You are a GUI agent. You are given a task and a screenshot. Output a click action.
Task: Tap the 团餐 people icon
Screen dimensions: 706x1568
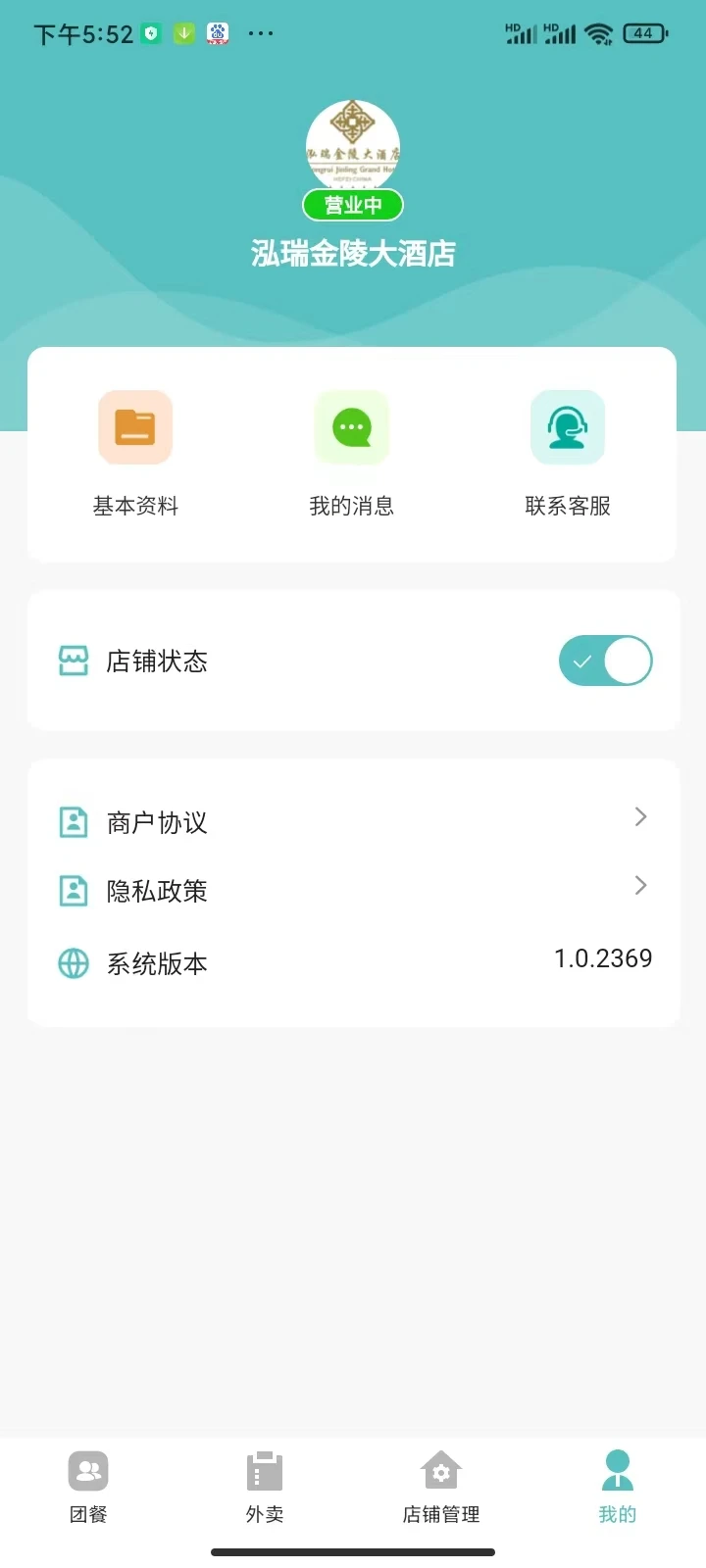click(x=88, y=1470)
